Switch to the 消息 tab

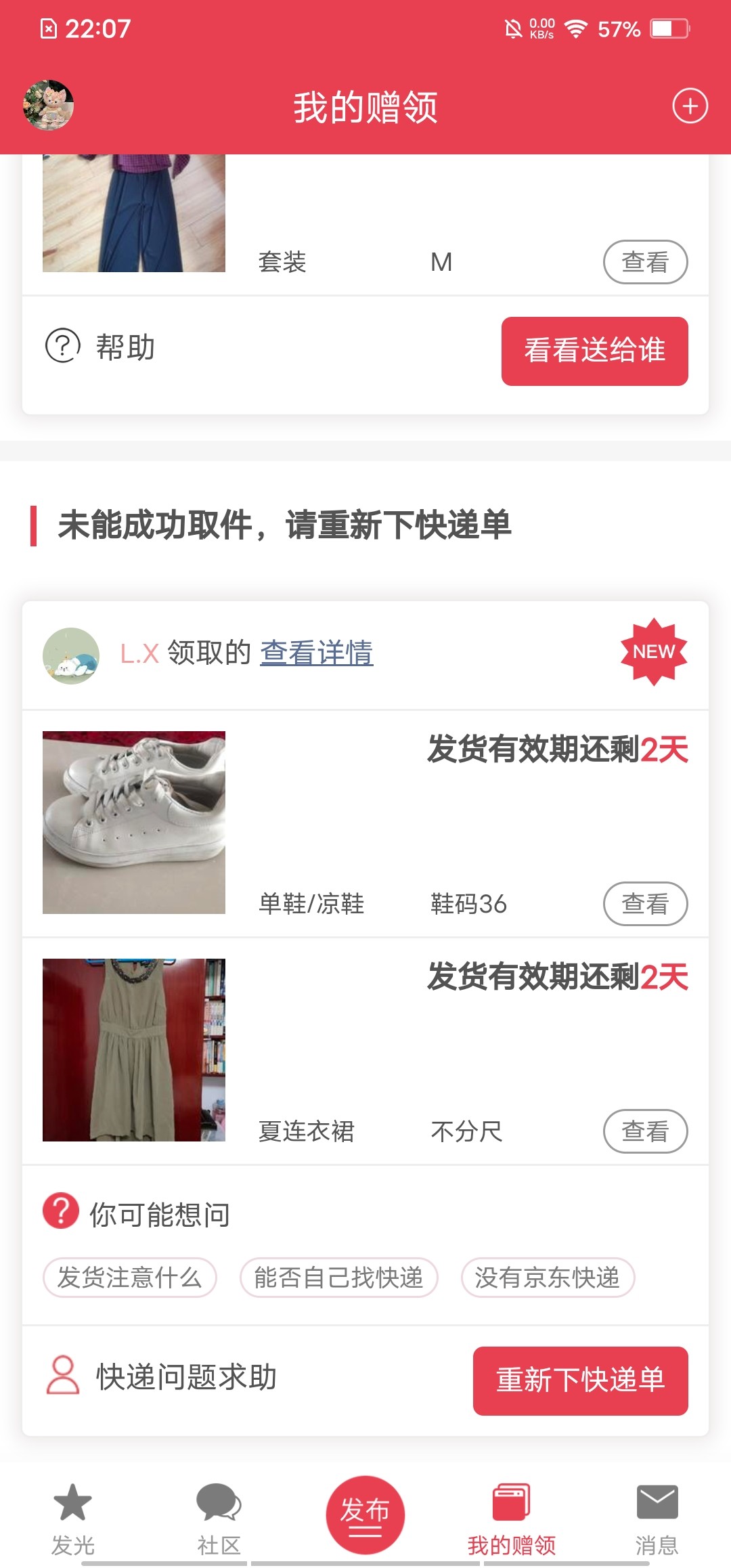tap(657, 1518)
